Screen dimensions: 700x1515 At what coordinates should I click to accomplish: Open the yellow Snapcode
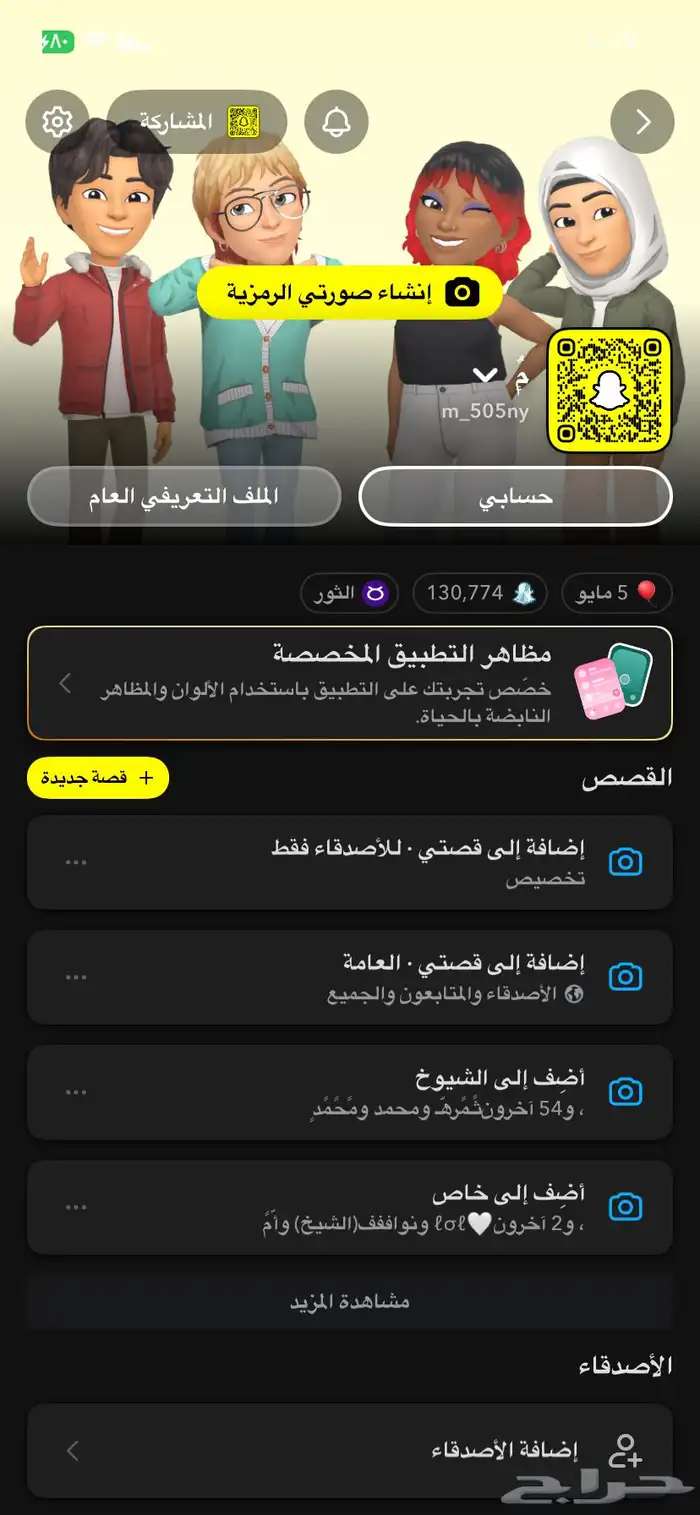tap(608, 390)
